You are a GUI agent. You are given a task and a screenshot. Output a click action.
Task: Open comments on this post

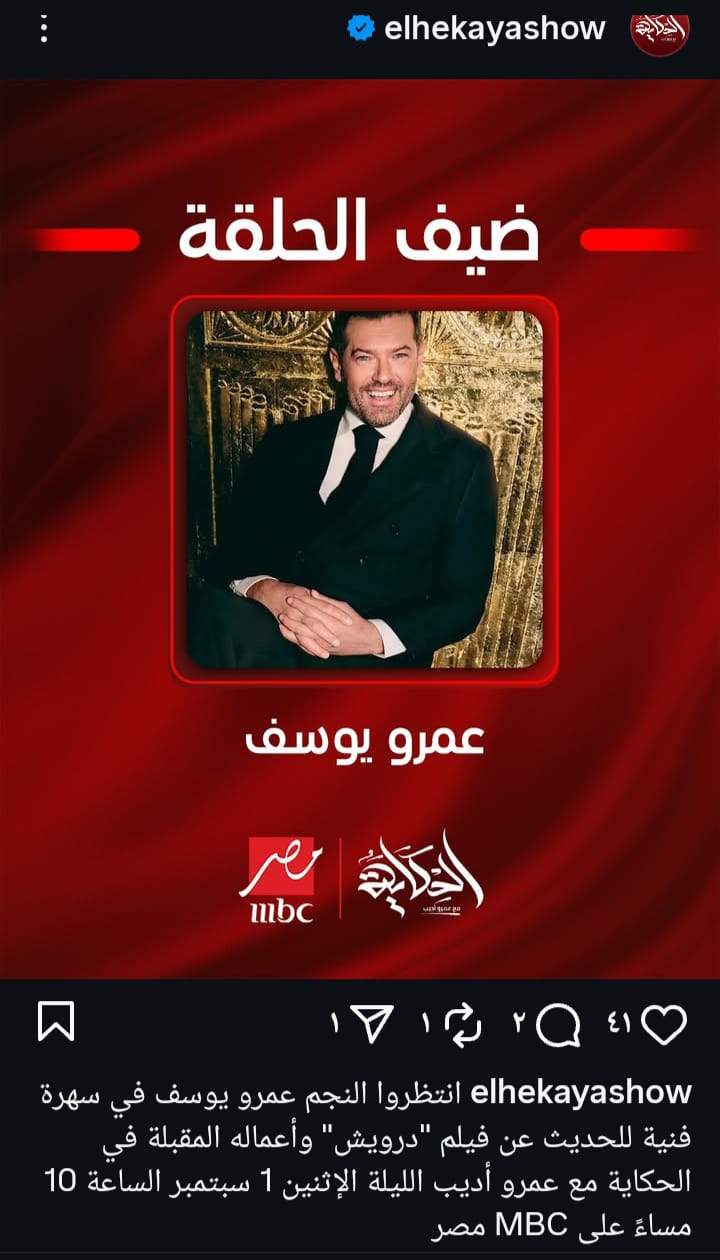(x=557, y=1024)
